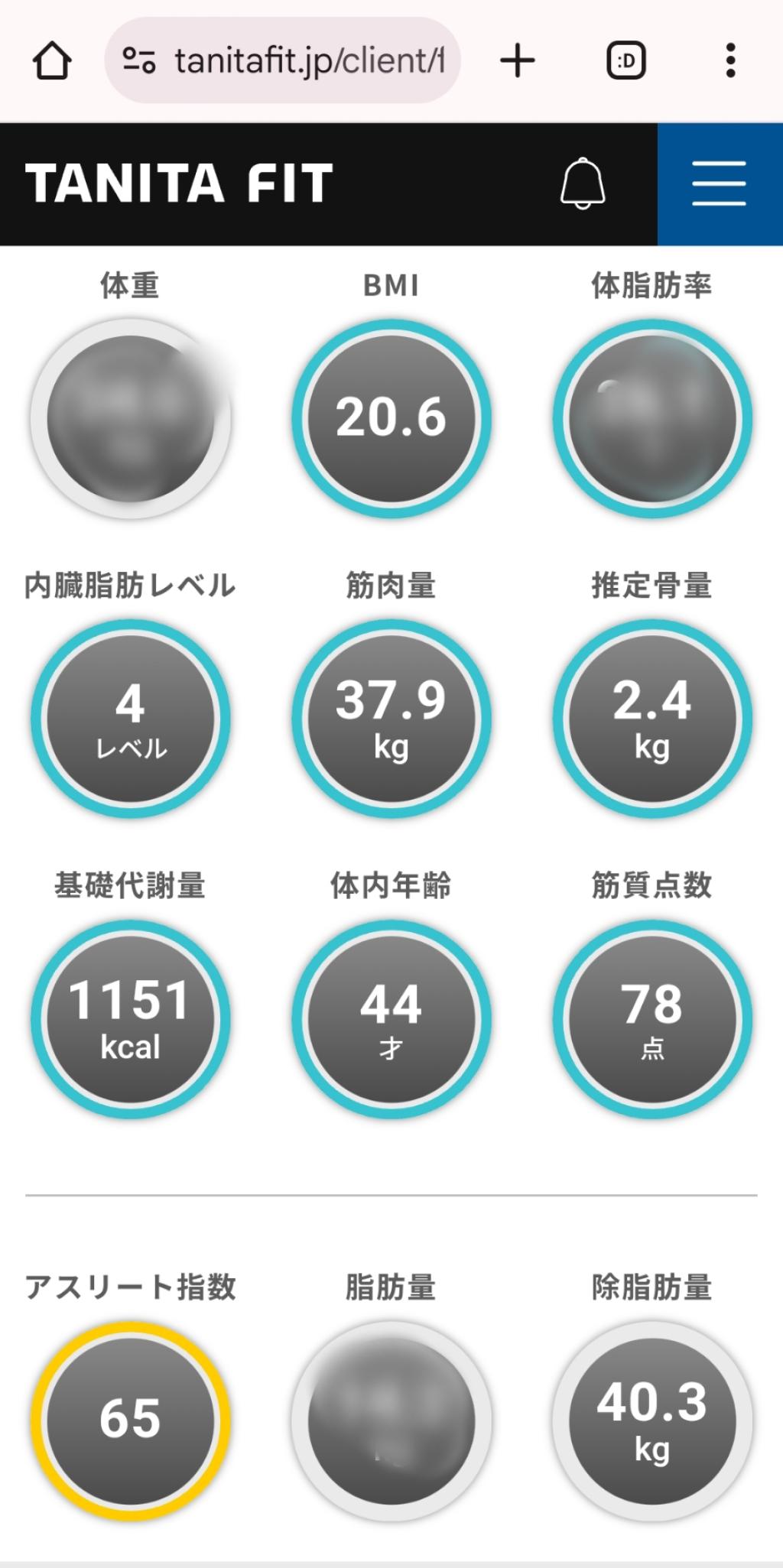Open the browser overflow menu

pyautogui.click(x=730, y=61)
